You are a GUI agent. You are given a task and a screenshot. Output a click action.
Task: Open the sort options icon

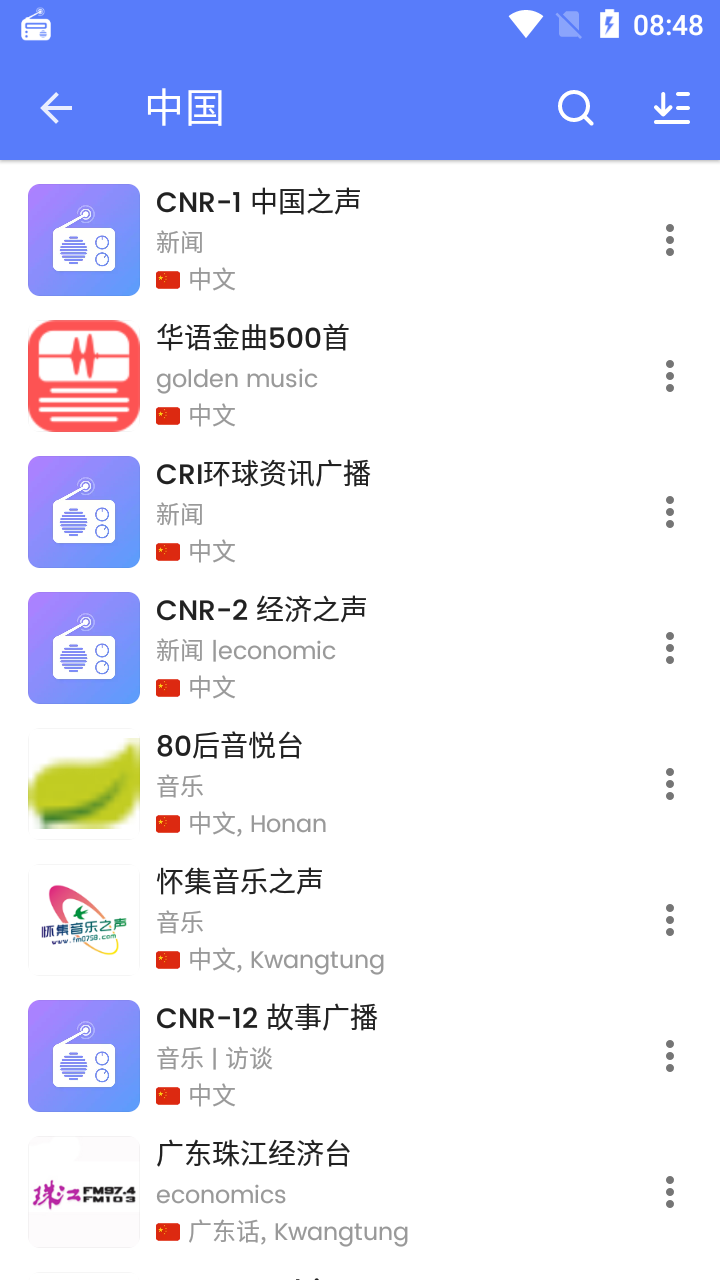[x=671, y=108]
